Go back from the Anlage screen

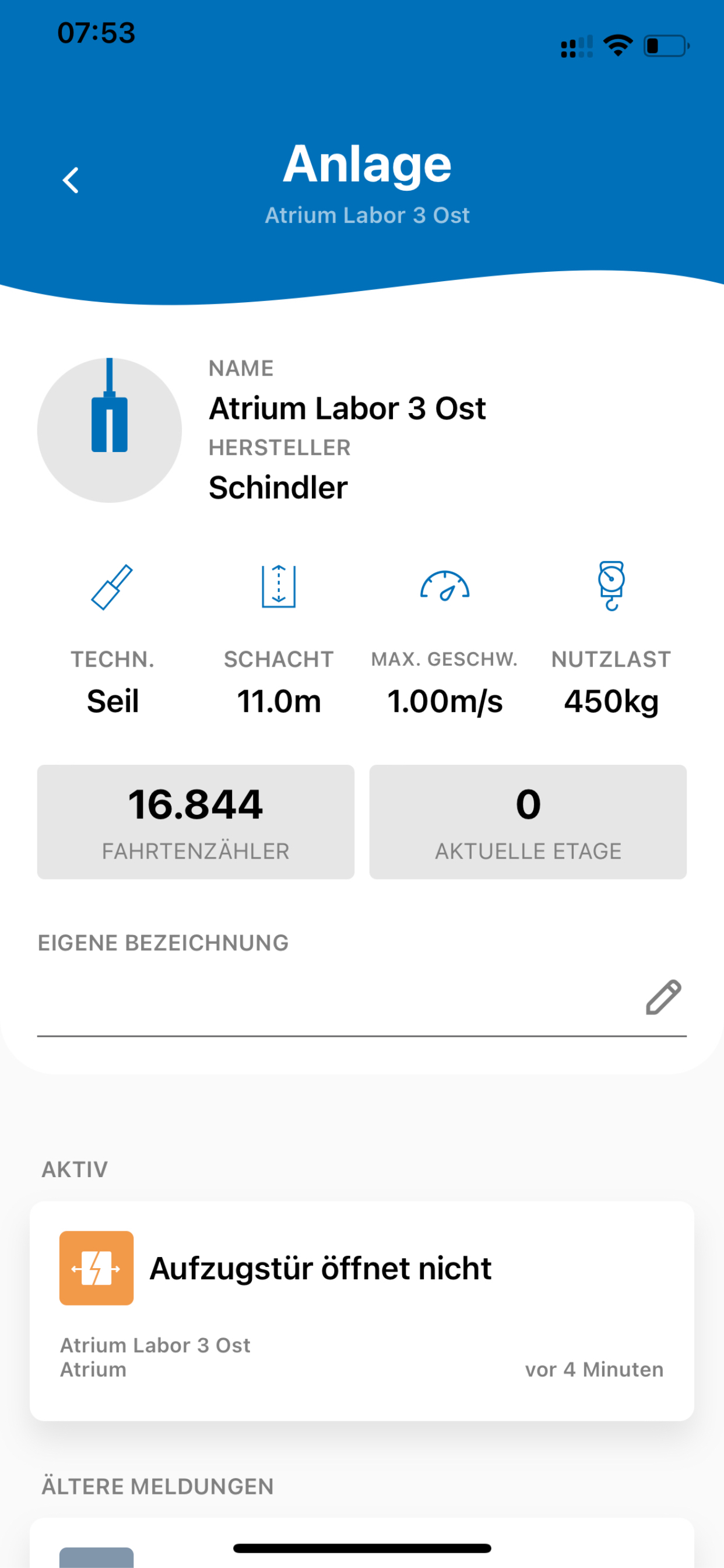[71, 180]
